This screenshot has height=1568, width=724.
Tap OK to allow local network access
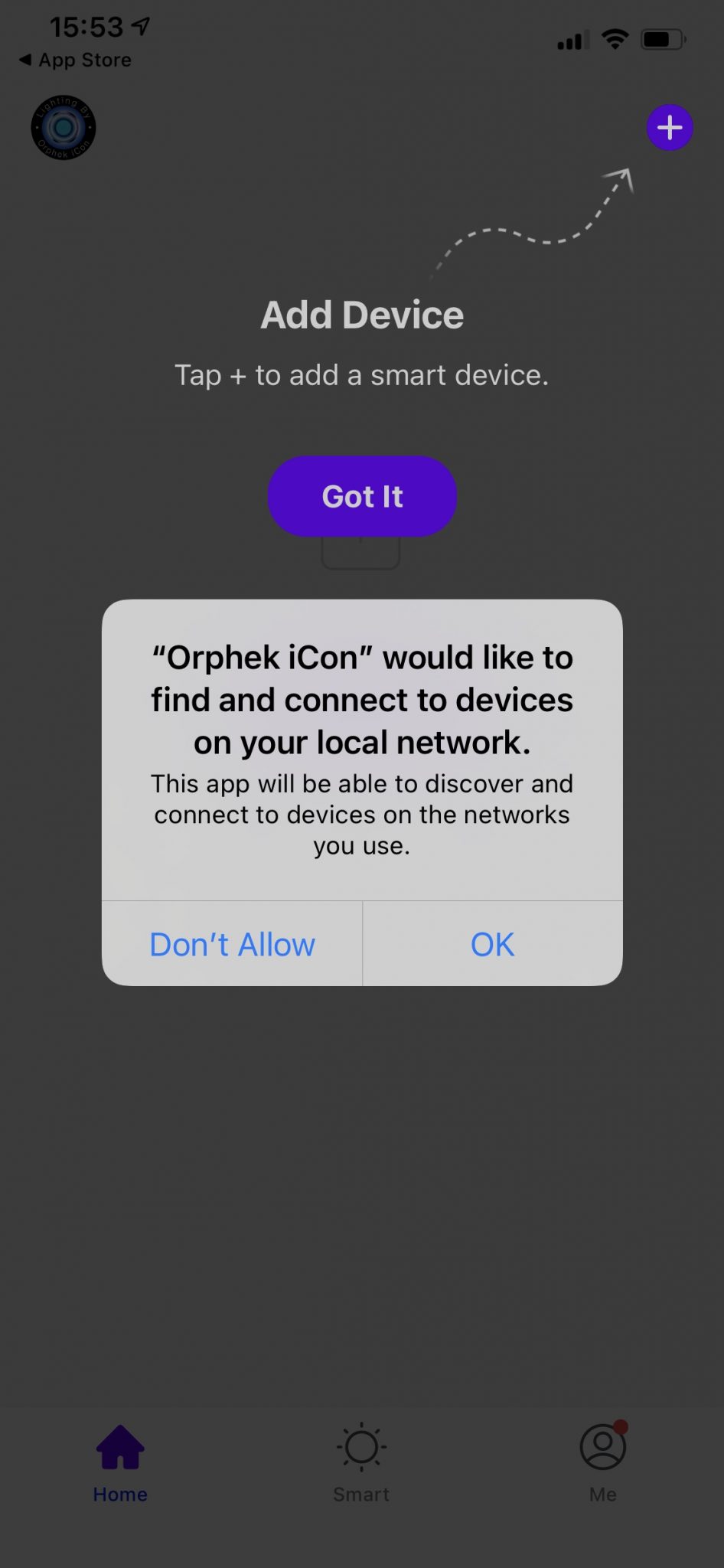coord(492,944)
